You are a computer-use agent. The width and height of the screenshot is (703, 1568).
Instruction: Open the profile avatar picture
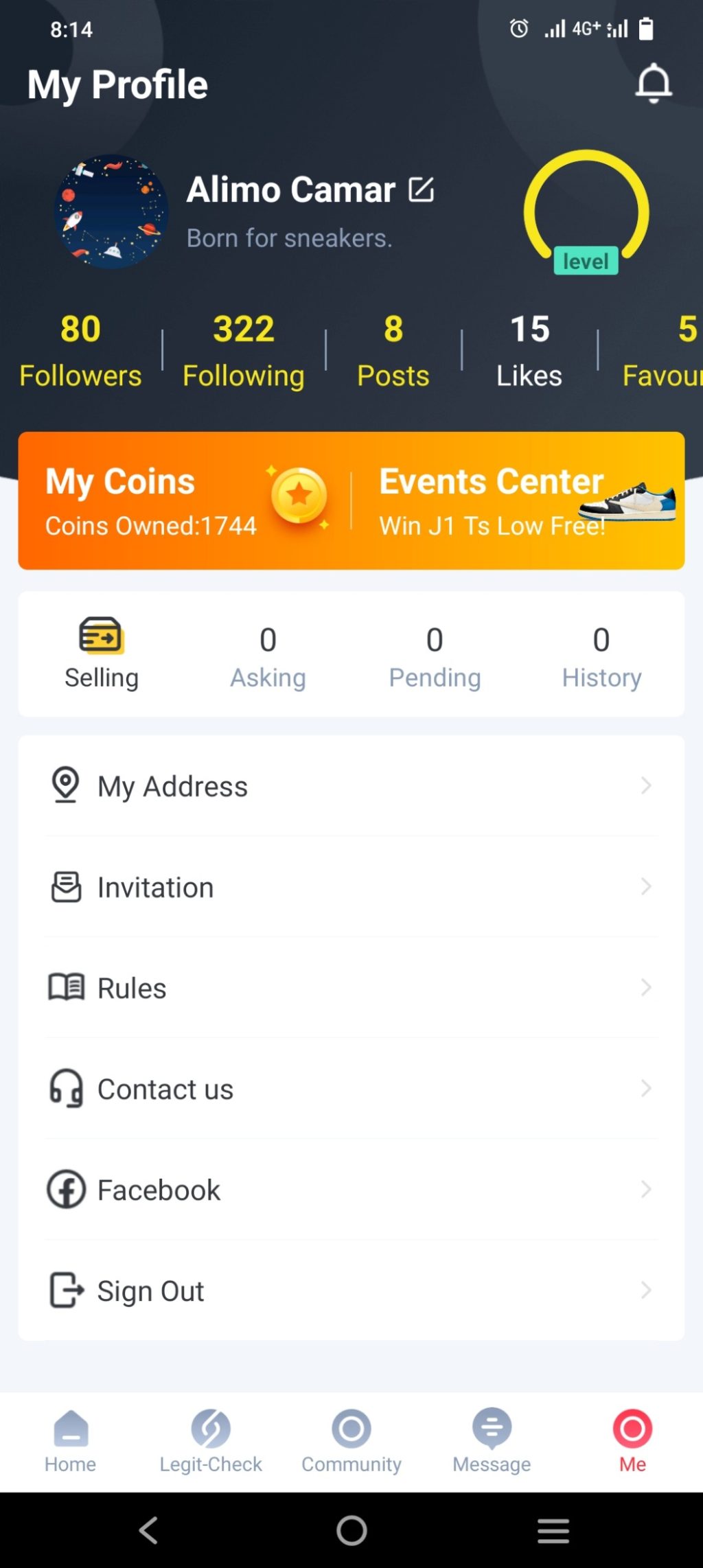pos(111,211)
